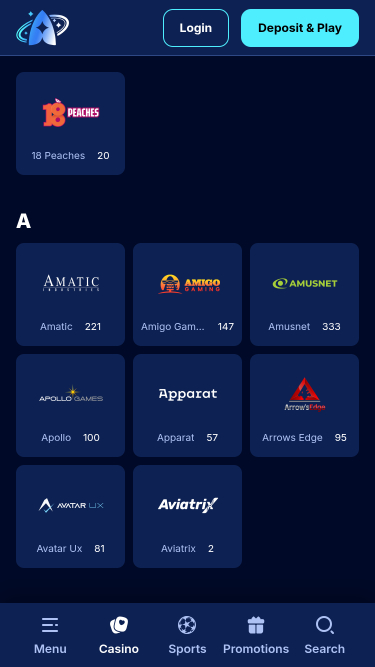Select the Amigo Gaming provider
Viewport: 375px width, 667px height.
[188, 294]
